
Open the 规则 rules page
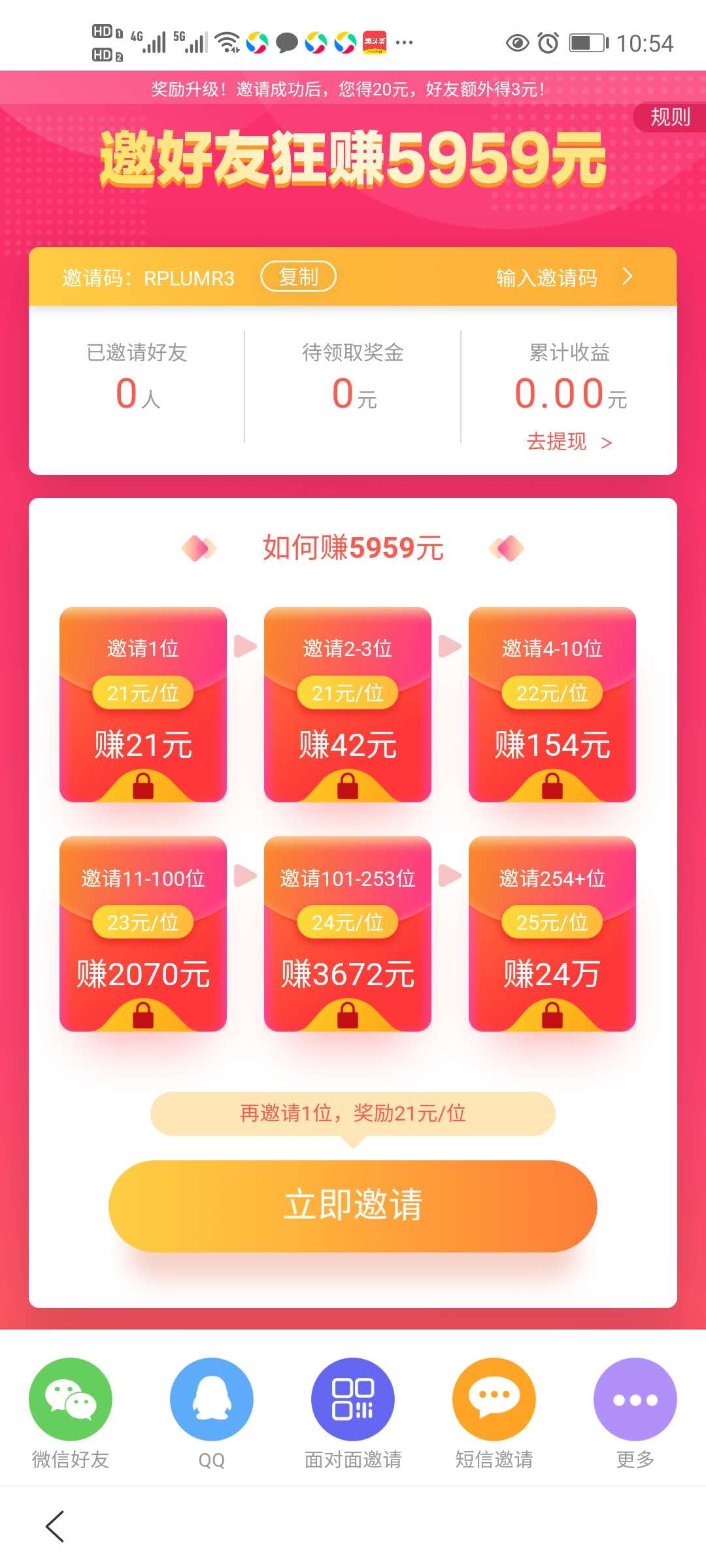[670, 117]
